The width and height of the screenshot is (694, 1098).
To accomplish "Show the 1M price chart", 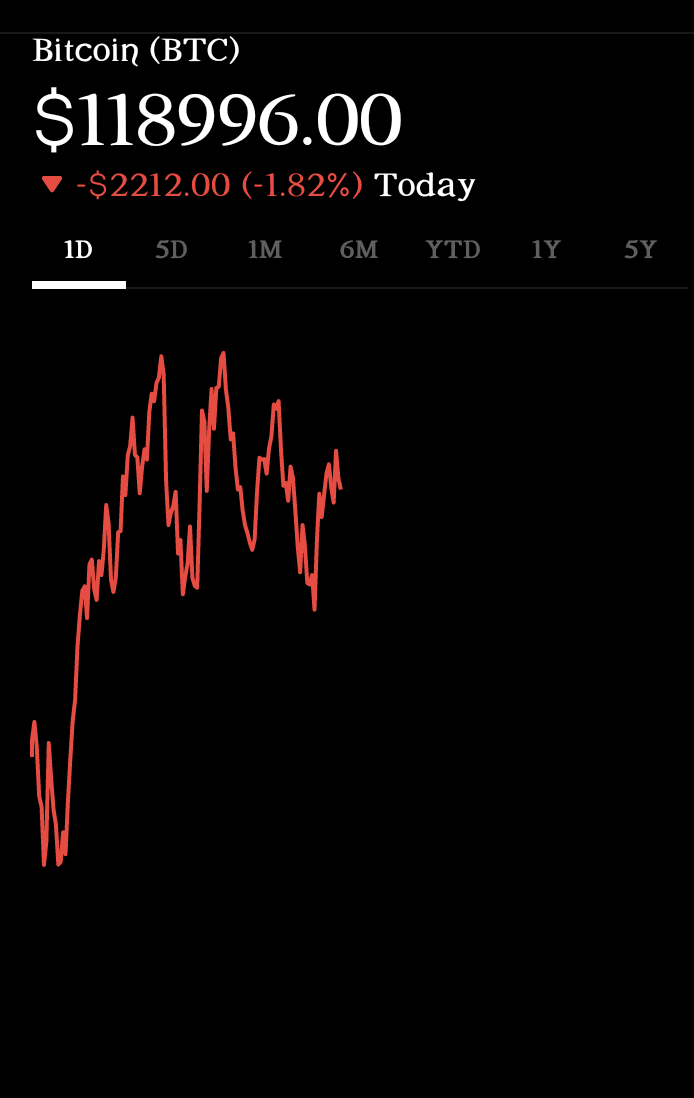I will pos(265,250).
